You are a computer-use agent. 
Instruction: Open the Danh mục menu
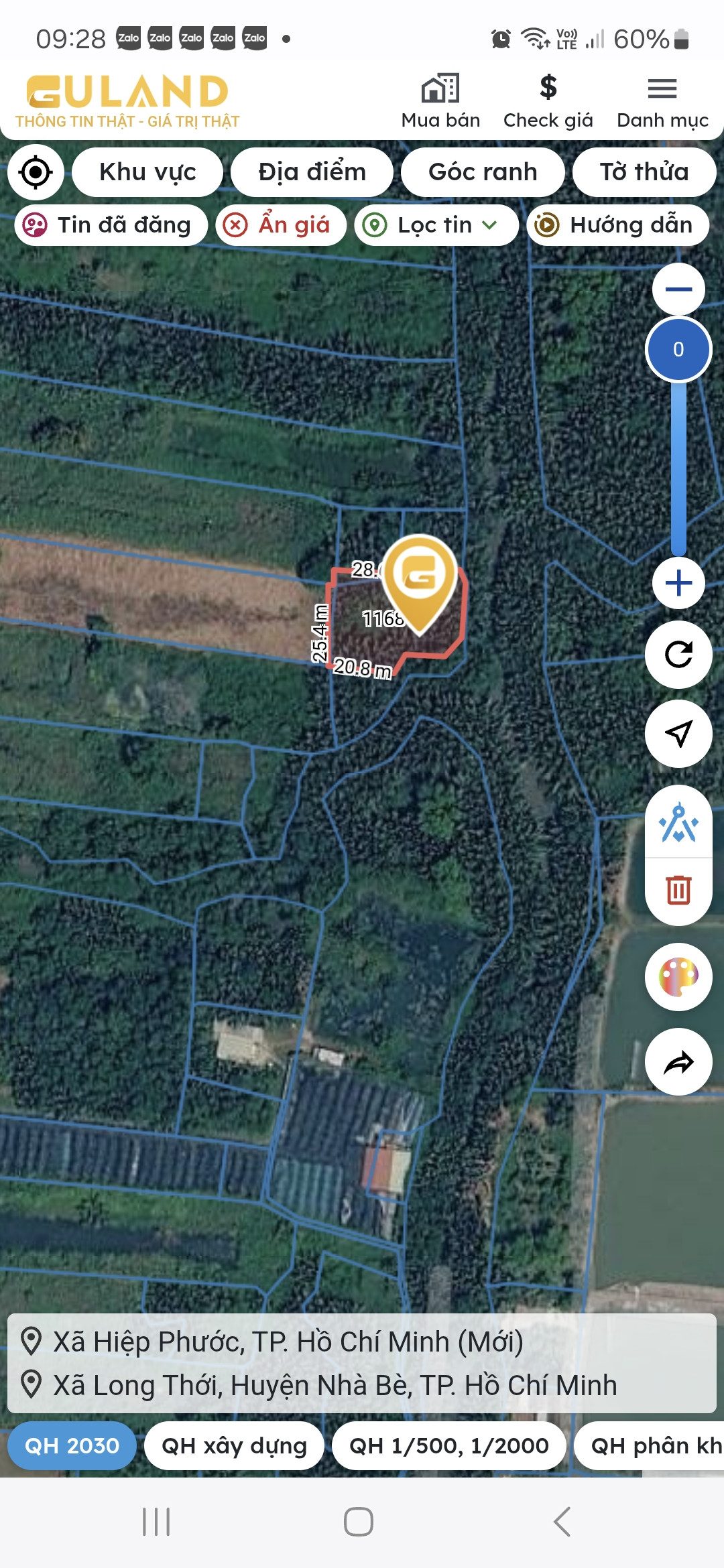tap(662, 101)
